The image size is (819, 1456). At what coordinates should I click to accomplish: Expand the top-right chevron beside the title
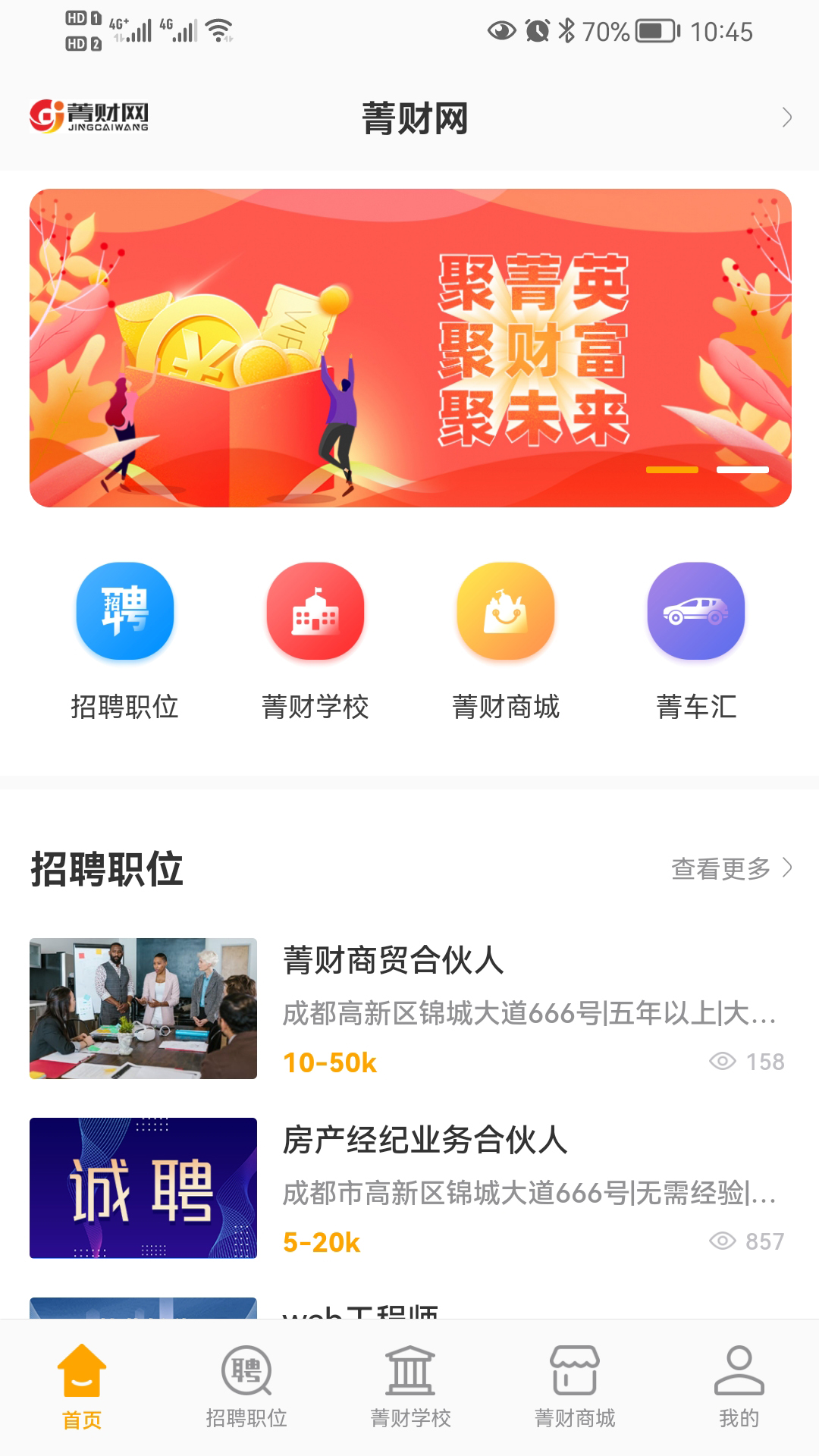tap(786, 115)
